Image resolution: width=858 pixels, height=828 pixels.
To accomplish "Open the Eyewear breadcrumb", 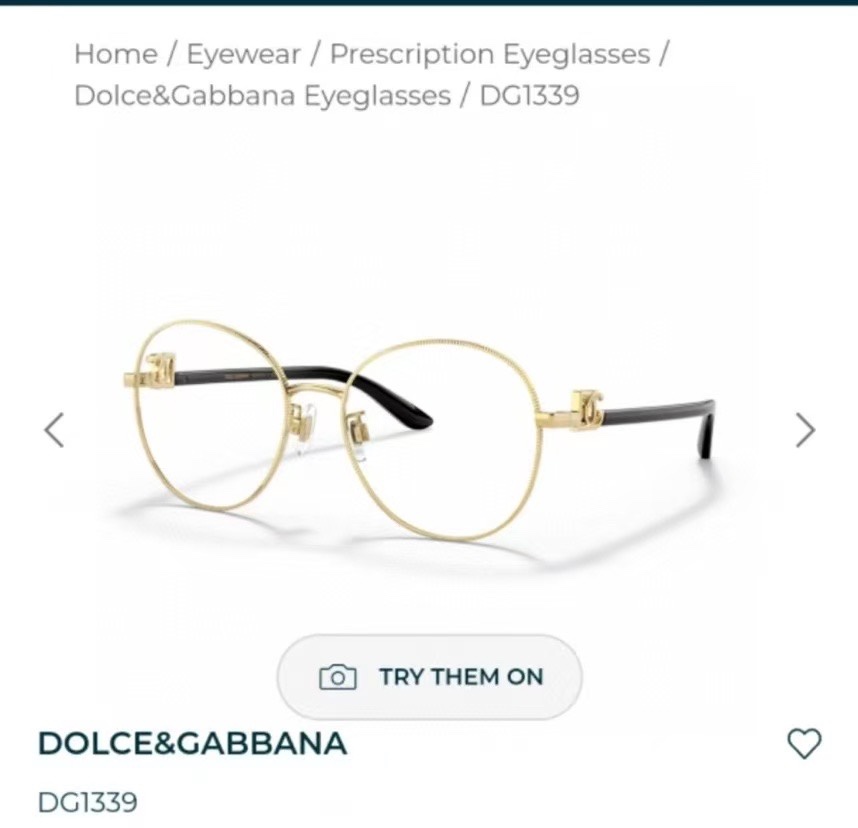I will coord(243,54).
